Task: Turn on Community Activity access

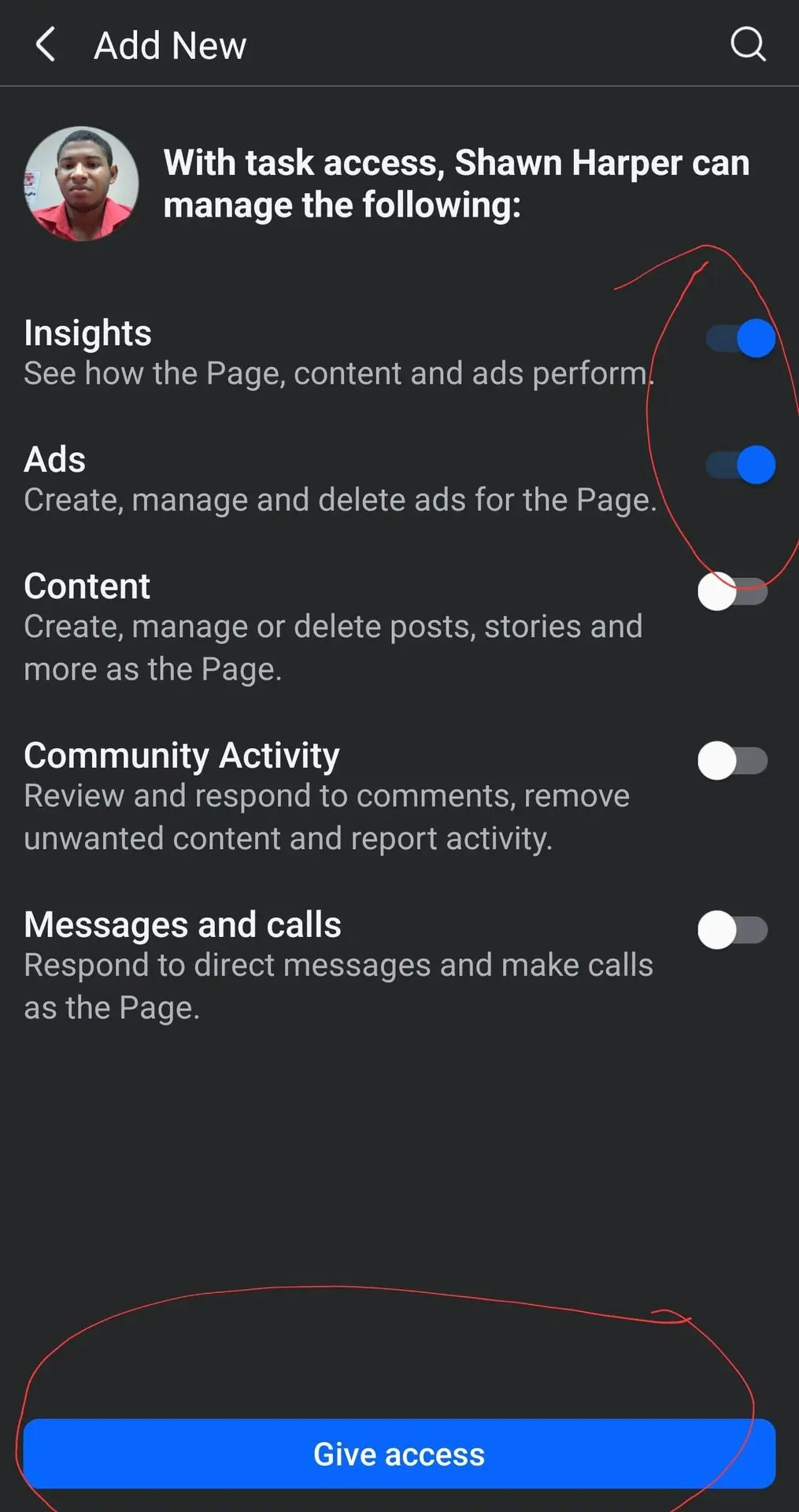Action: (732, 762)
